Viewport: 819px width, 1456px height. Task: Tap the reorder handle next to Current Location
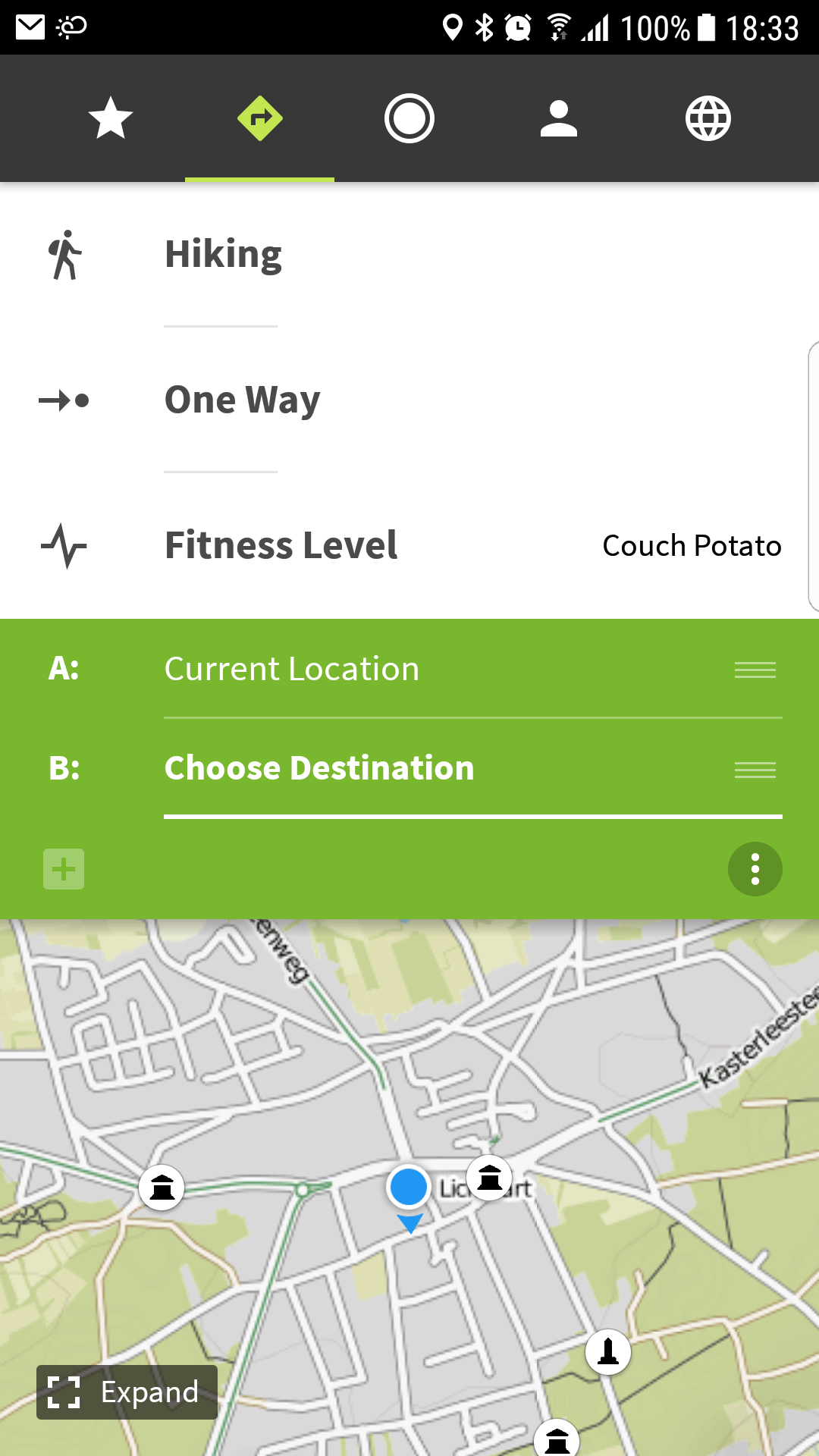coord(755,670)
